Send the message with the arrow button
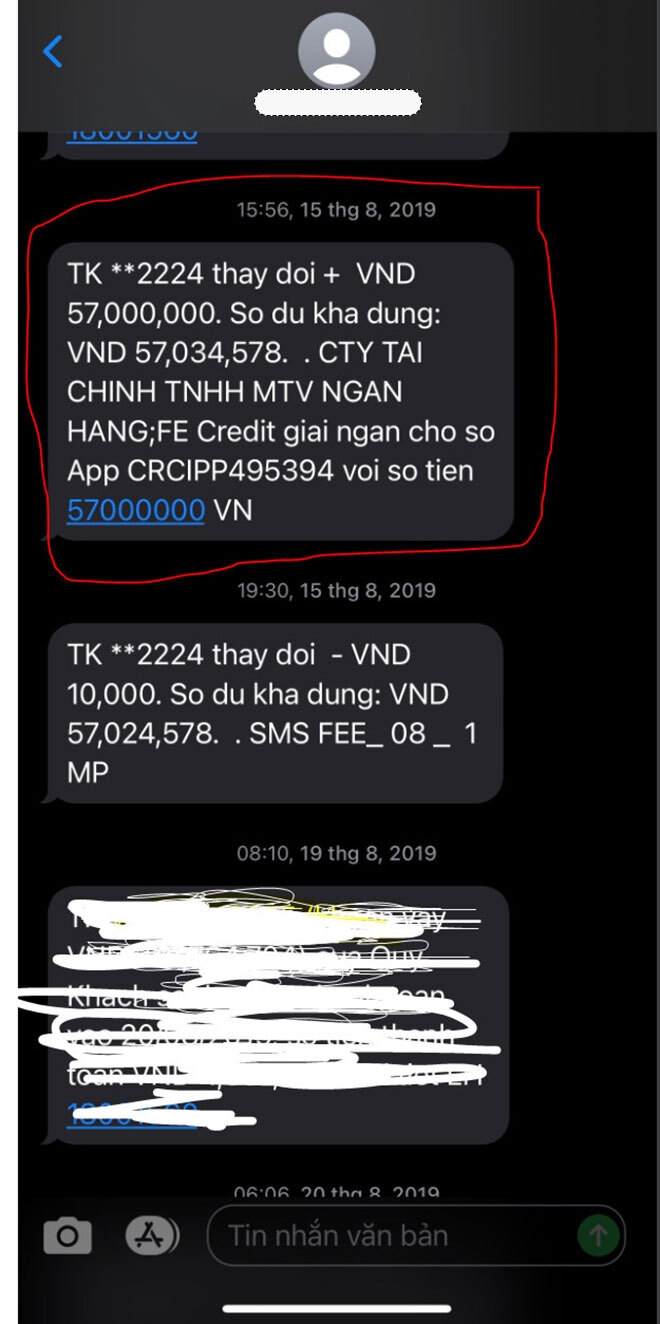Screen dimensions: 660x1324 click(x=598, y=1236)
